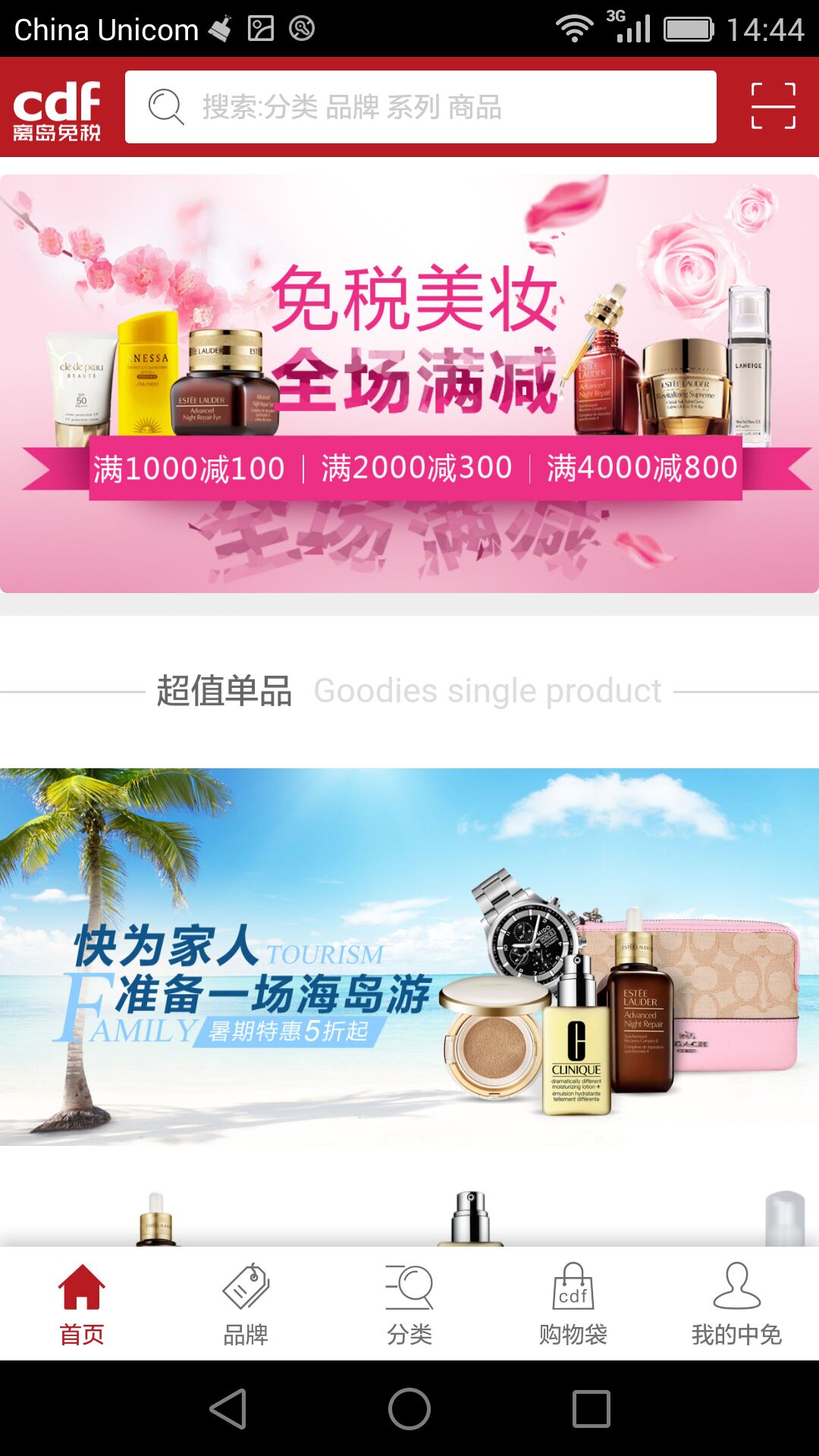The height and width of the screenshot is (1456, 819).
Task: Go to the 分类 categories tab
Action: 409,1304
